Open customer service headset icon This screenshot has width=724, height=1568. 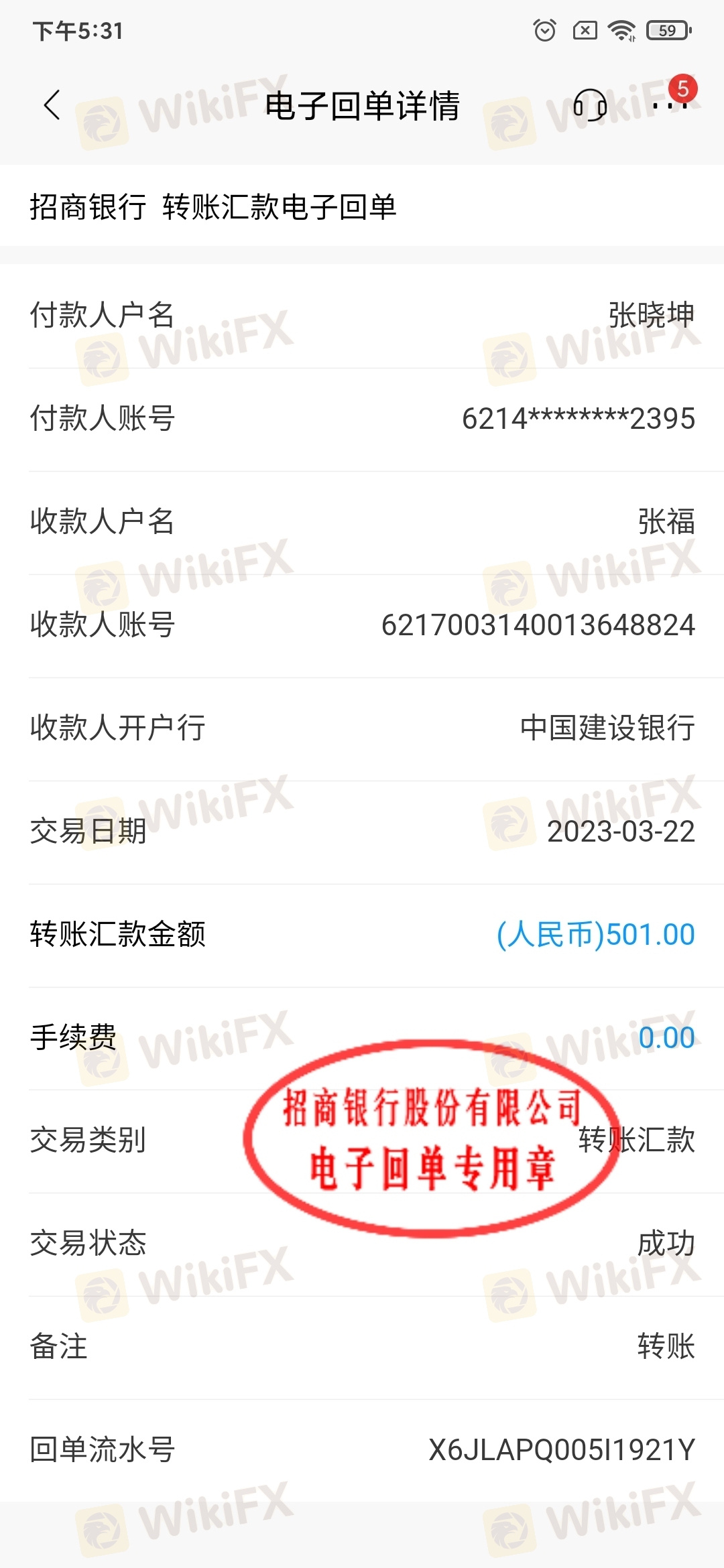click(590, 105)
